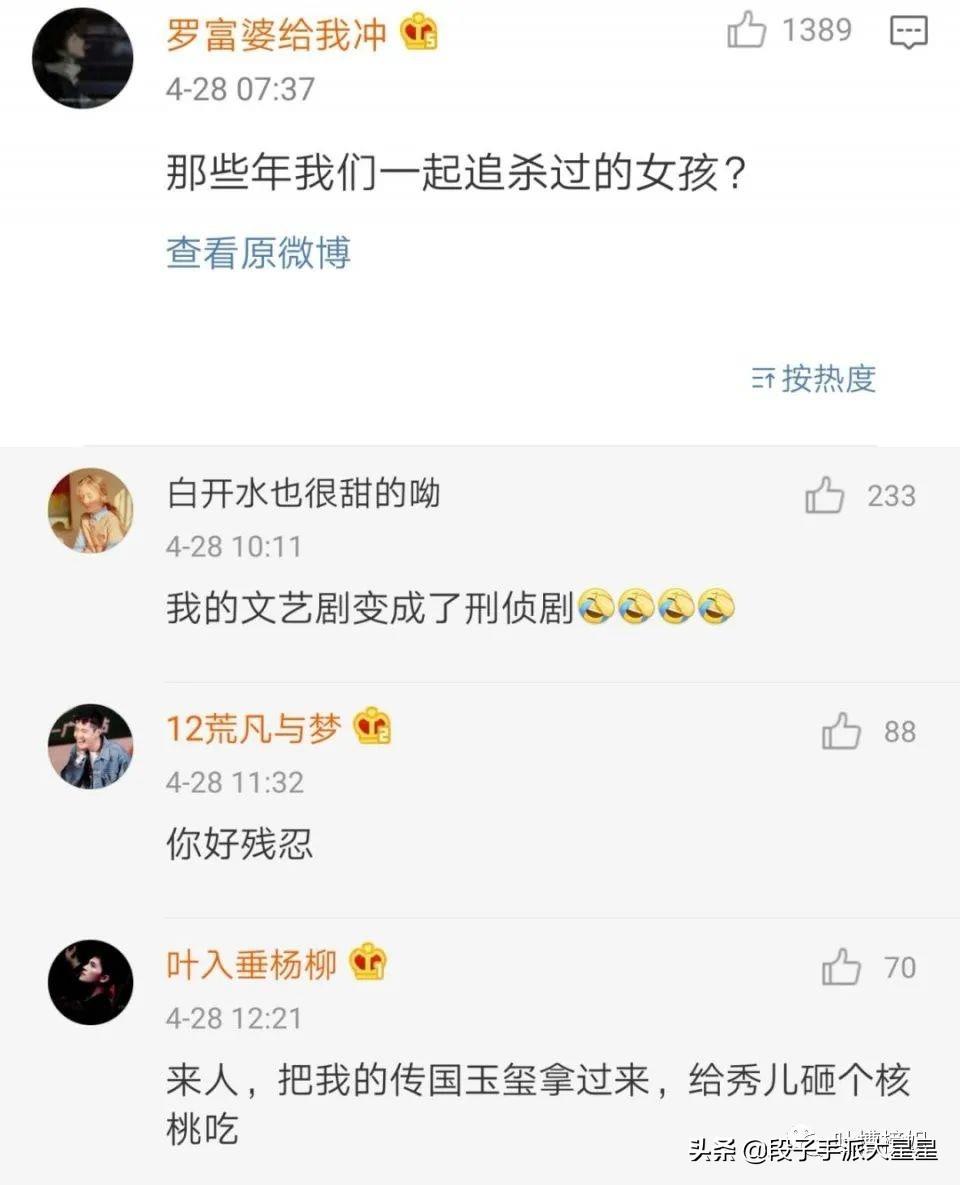Like the reply from 白开水也很甜的呦
This screenshot has width=960, height=1185.
pos(825,495)
